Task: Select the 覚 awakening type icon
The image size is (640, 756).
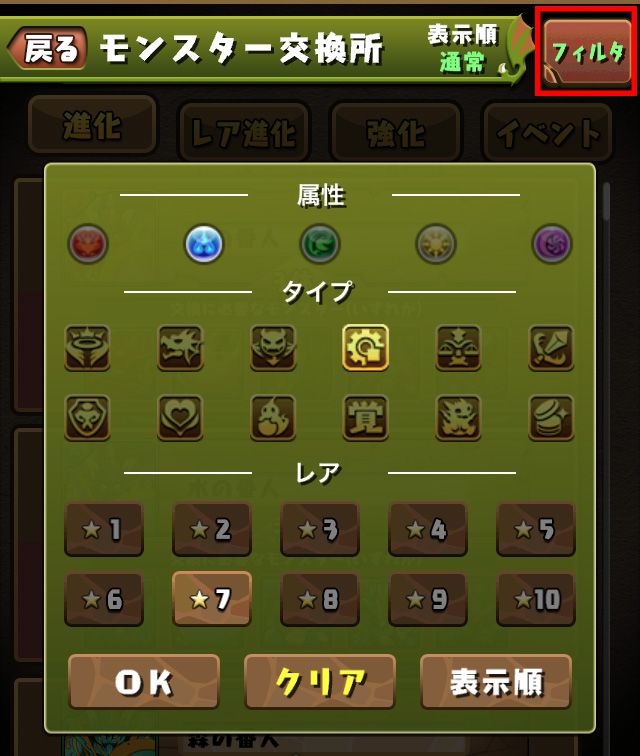Action: (x=366, y=416)
